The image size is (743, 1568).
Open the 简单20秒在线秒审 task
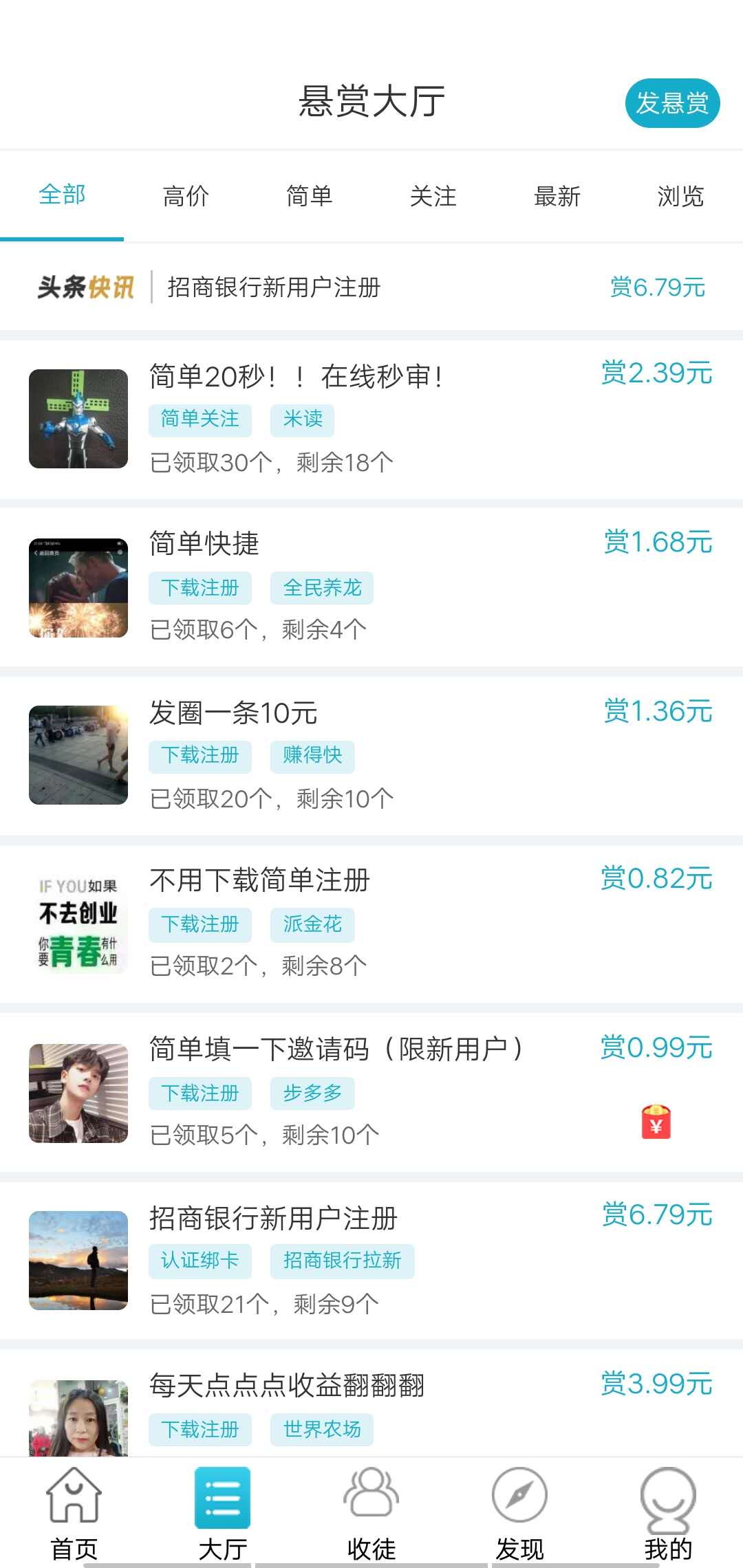coord(296,377)
